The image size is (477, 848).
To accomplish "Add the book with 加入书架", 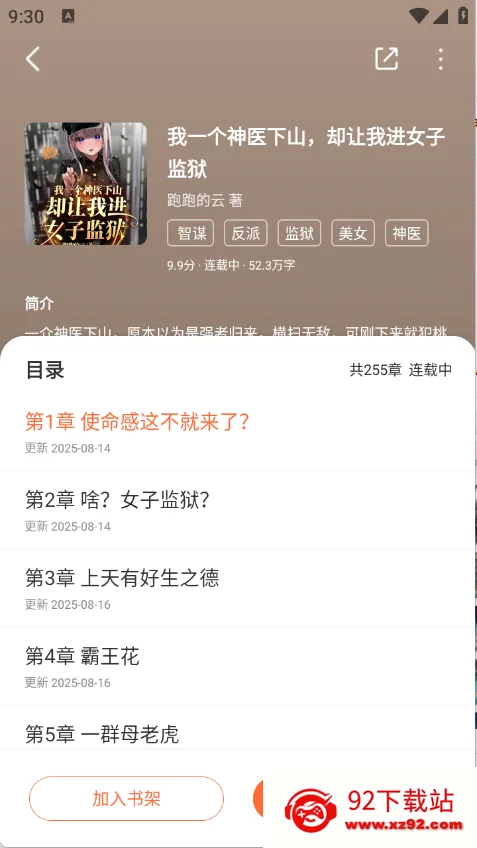I will coord(127,799).
